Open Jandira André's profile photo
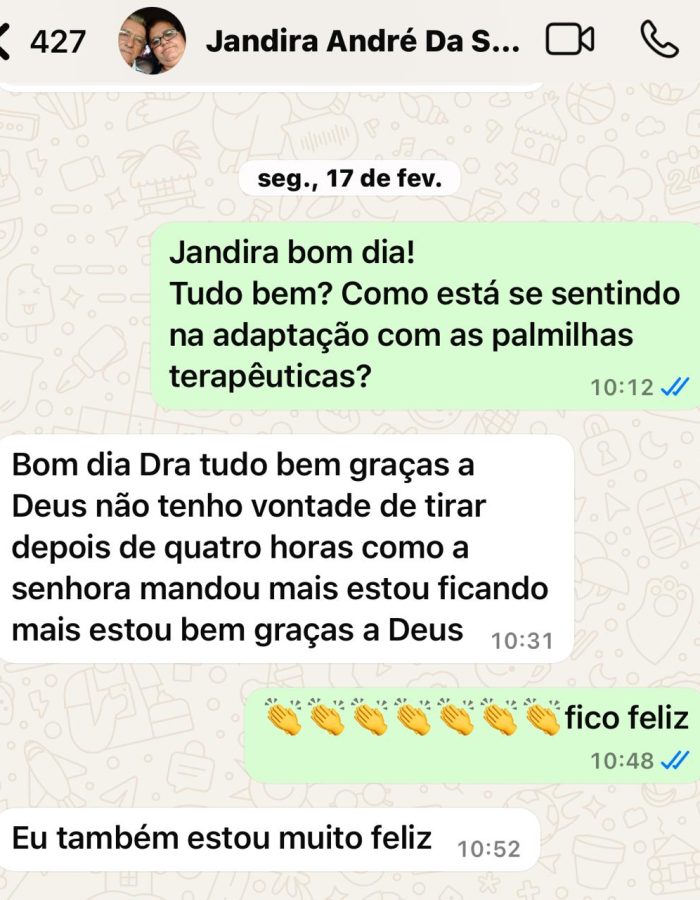This screenshot has width=700, height=900. (x=152, y=41)
